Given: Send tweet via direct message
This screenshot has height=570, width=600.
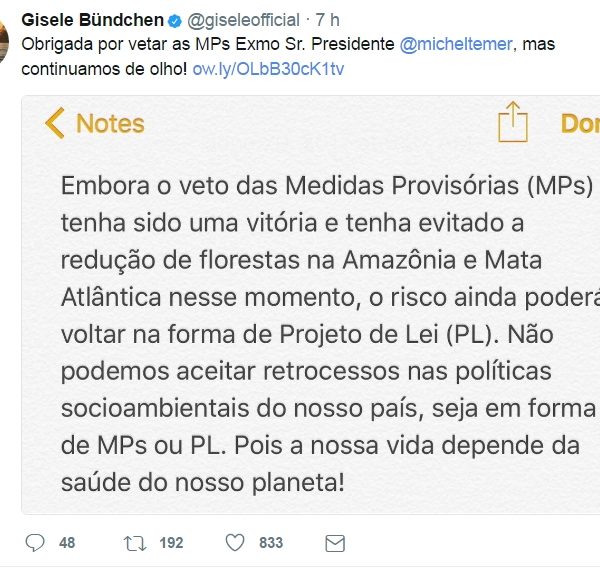Looking at the screenshot, I should tap(332, 543).
